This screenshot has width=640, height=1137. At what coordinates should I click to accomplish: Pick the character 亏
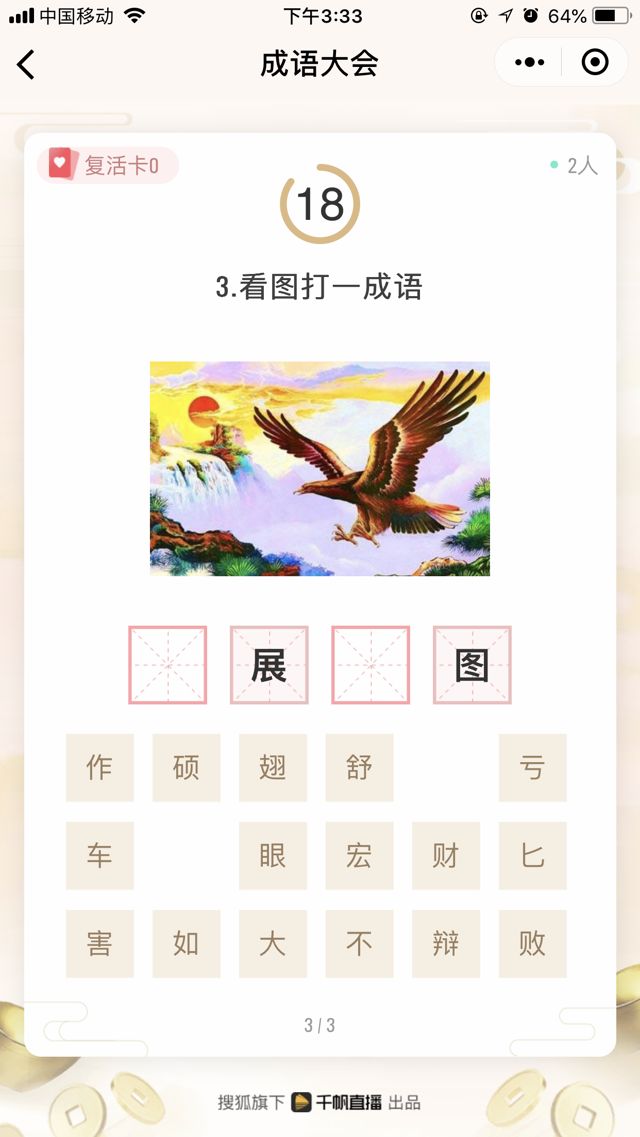(x=532, y=767)
